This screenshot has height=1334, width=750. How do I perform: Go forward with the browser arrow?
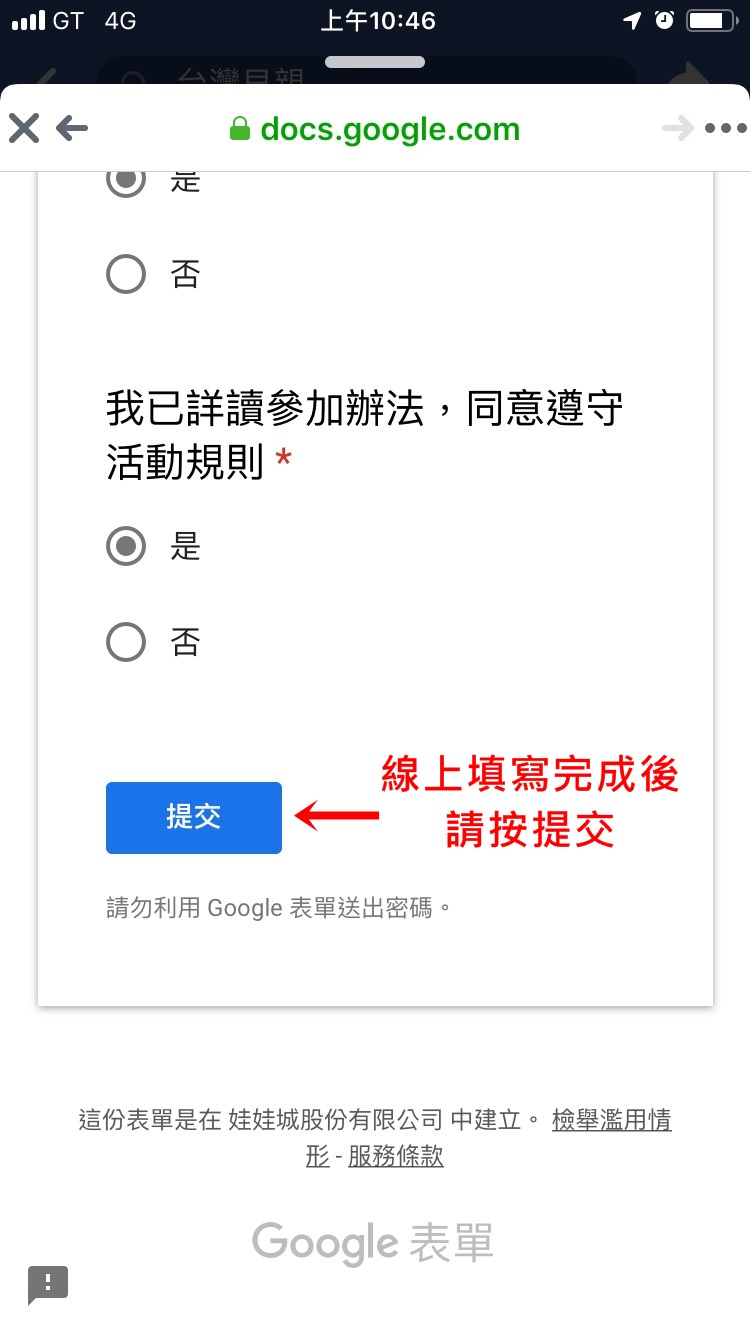click(677, 128)
